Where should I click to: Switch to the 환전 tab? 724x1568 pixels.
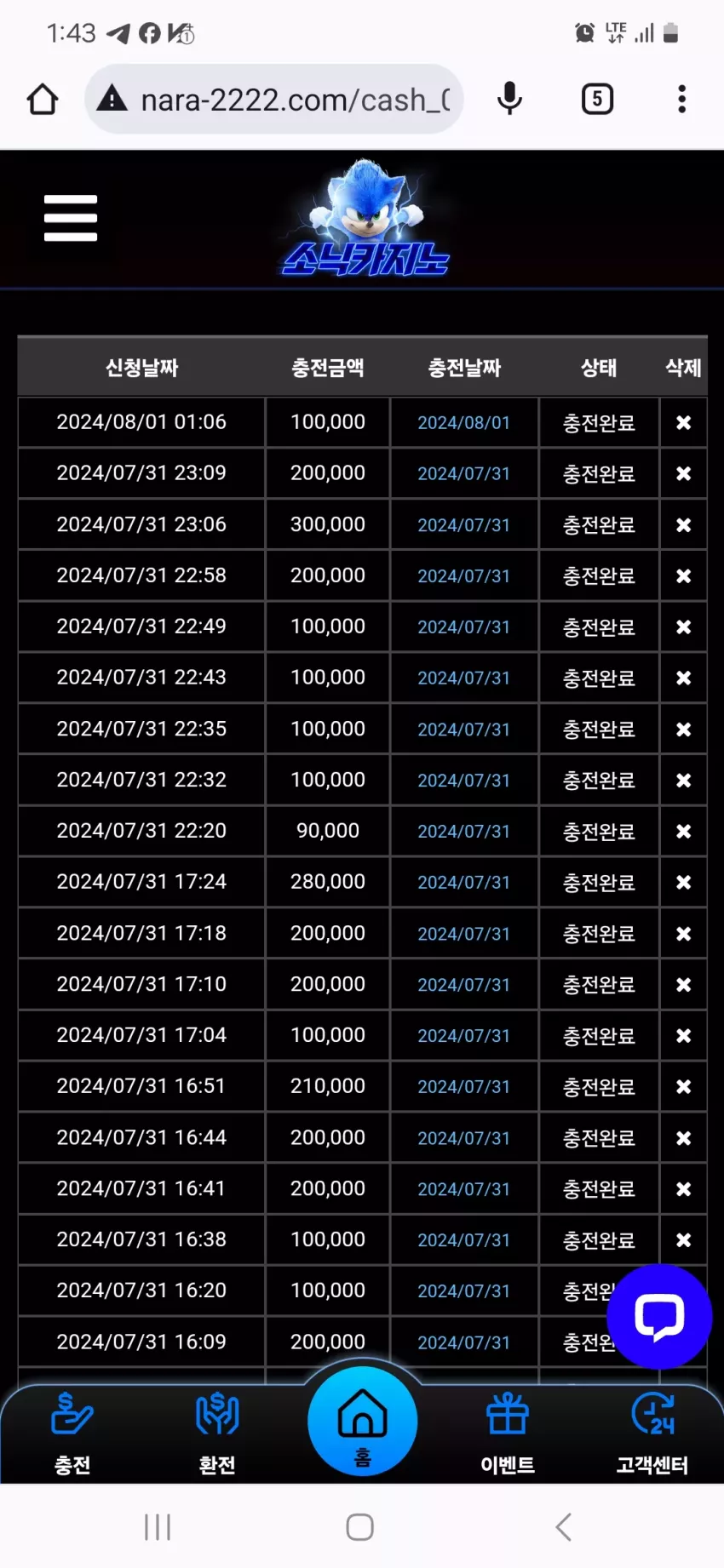217,1434
